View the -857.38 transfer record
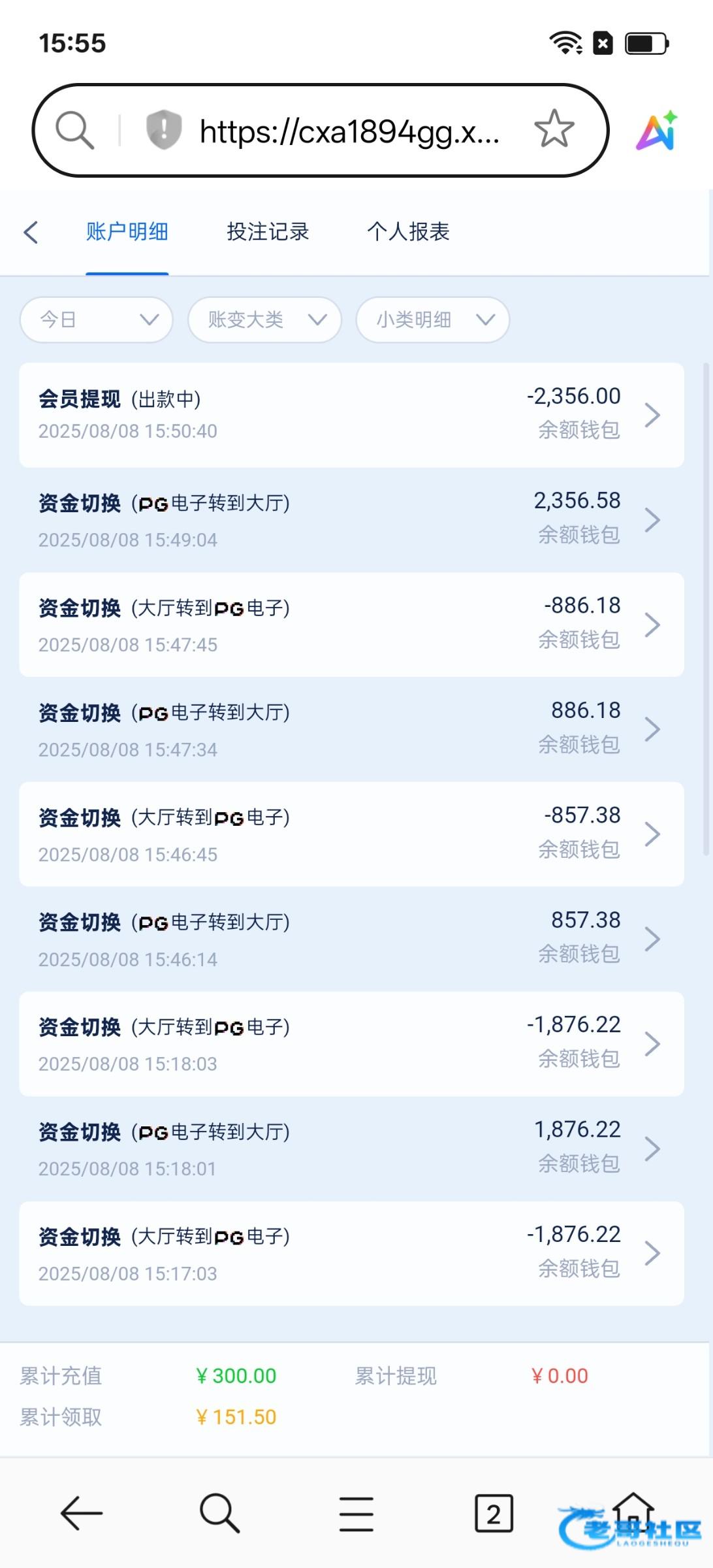Screen dimensions: 713x1568 (351, 834)
